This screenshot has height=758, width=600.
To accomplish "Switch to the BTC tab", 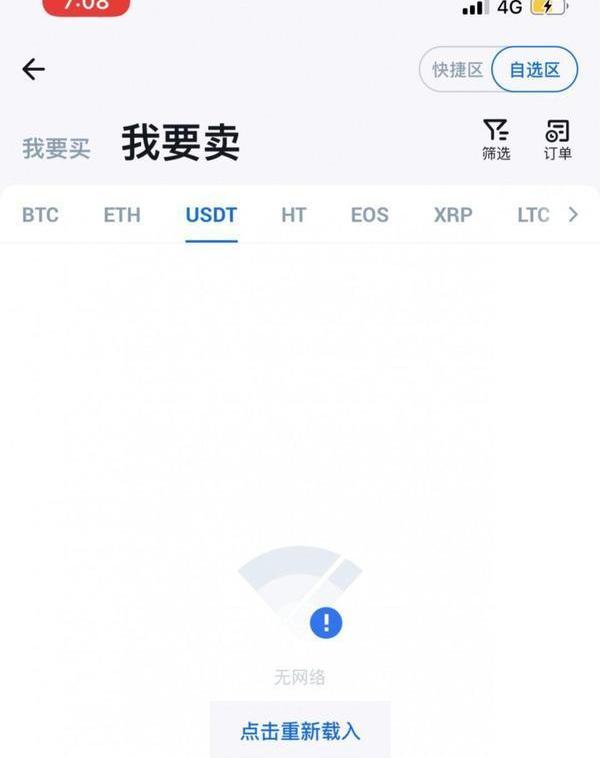I will [x=40, y=215].
